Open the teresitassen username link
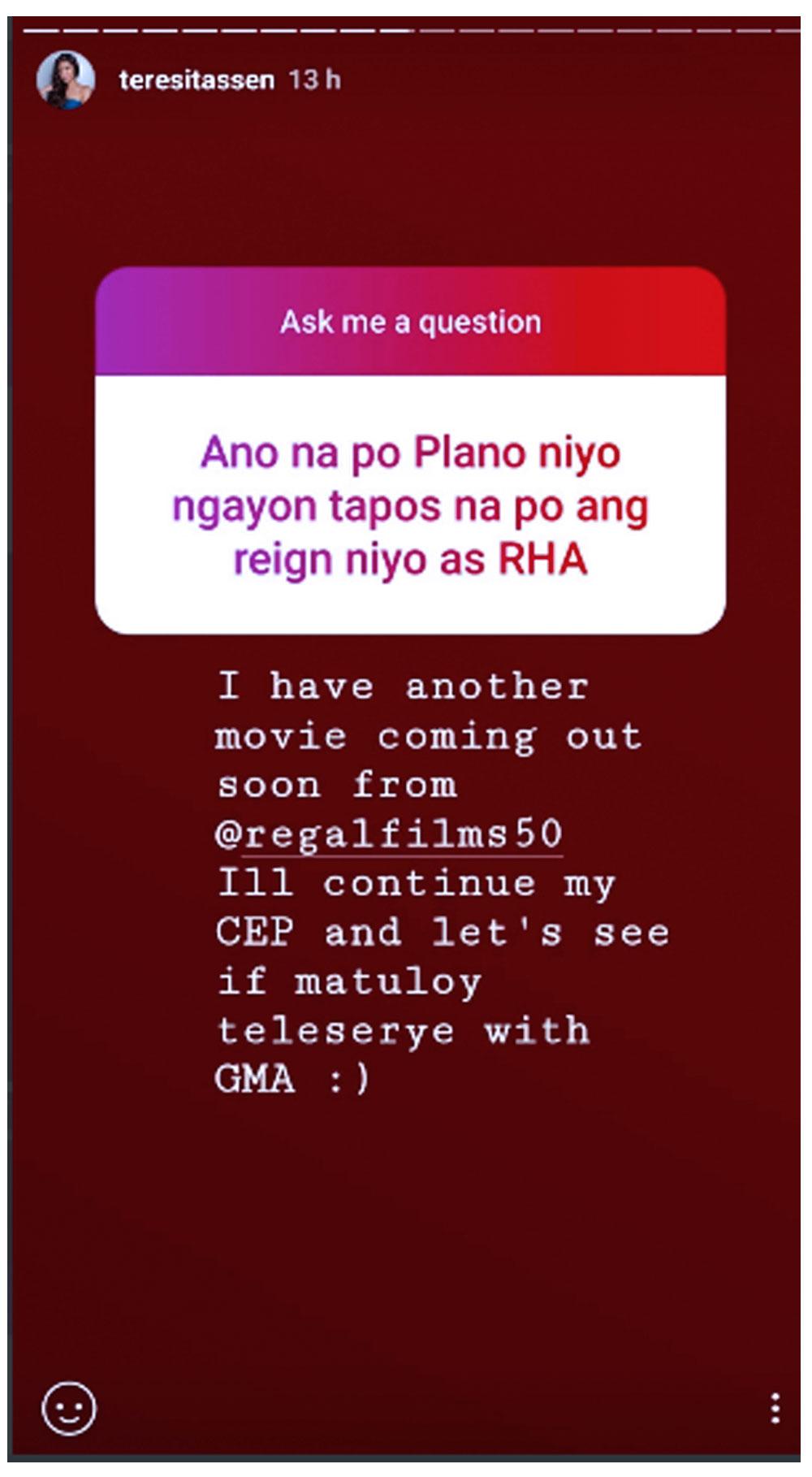 [196, 80]
